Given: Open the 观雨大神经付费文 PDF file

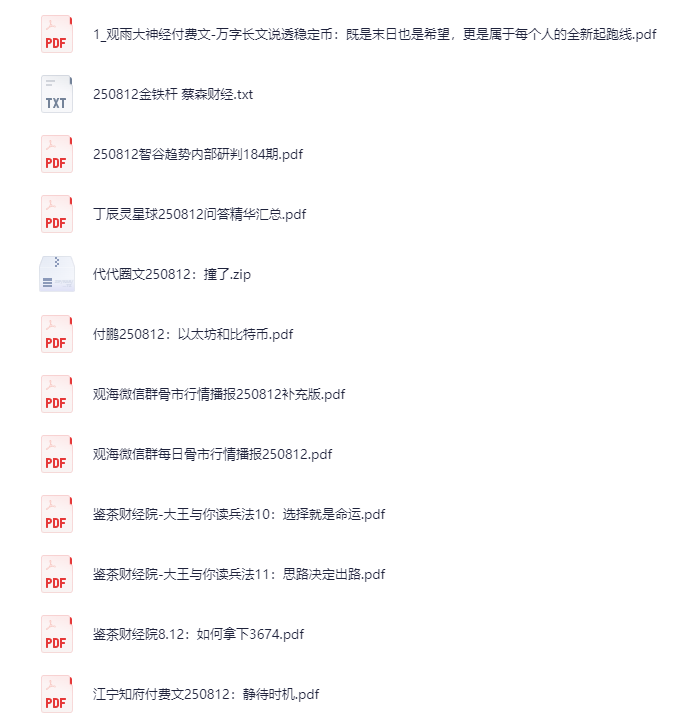Looking at the screenshot, I should coord(374,34).
